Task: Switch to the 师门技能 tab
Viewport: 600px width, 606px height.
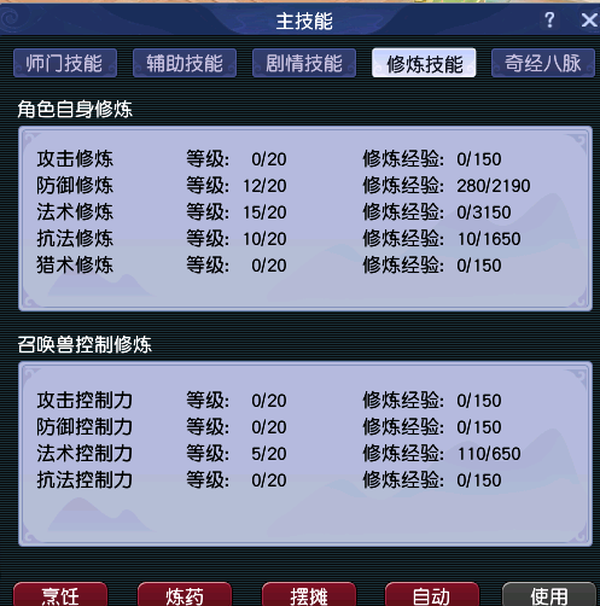Action: 64,63
